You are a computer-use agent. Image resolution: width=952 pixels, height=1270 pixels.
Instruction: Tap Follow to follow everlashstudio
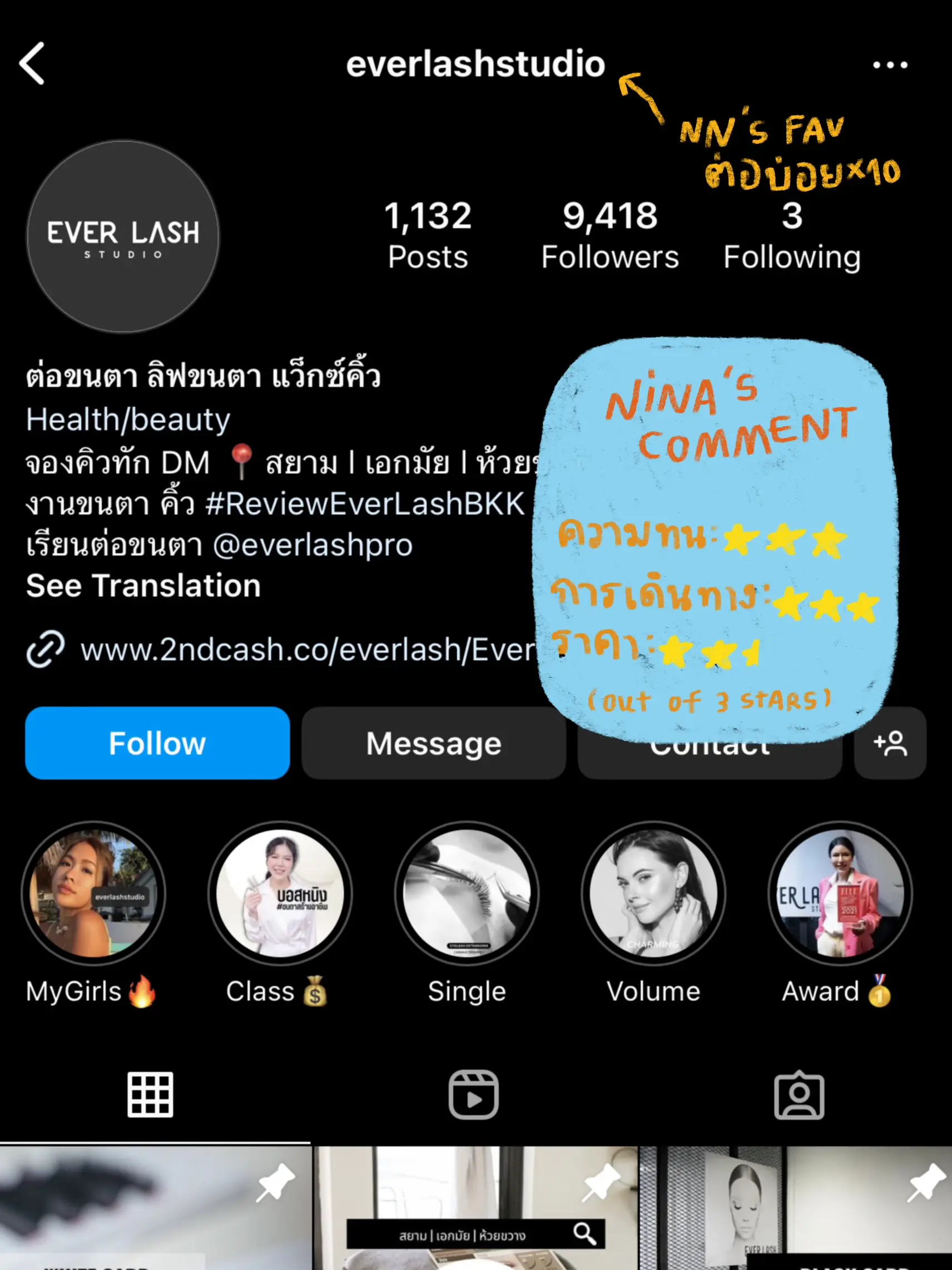tap(157, 744)
